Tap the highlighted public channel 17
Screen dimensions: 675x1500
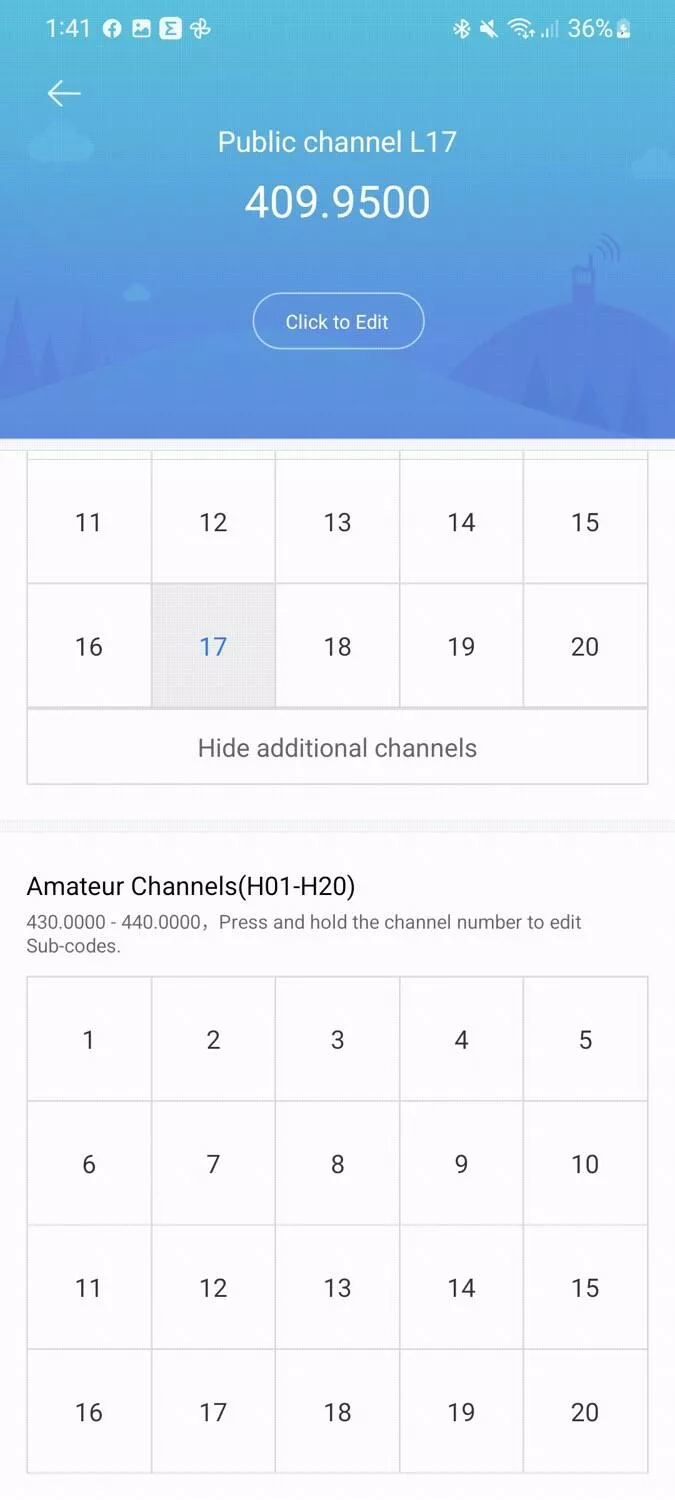[213, 646]
